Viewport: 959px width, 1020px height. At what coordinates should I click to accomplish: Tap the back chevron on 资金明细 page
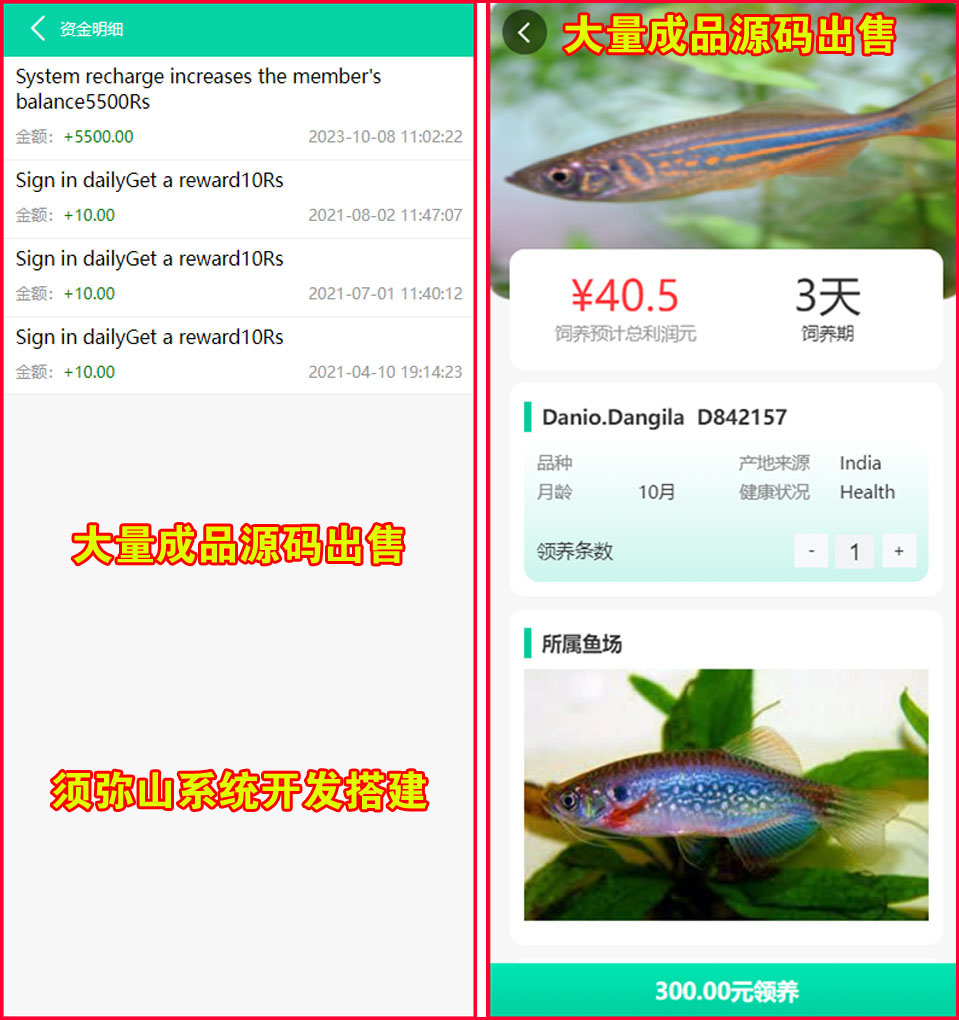36,30
